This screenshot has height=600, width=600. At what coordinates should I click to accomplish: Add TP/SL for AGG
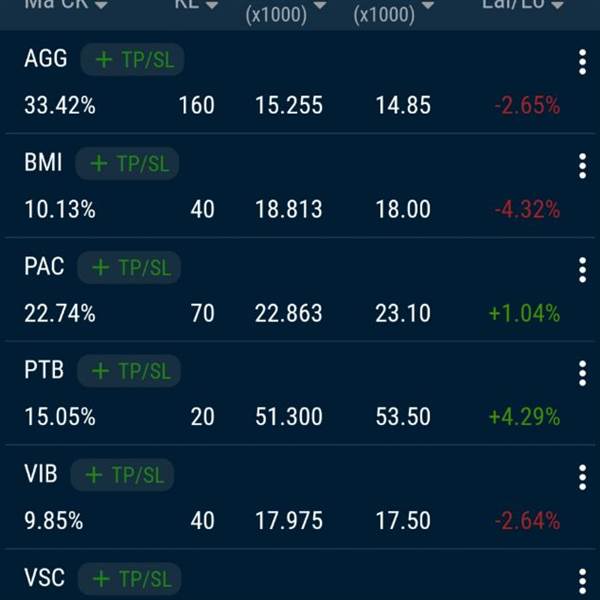(132, 60)
